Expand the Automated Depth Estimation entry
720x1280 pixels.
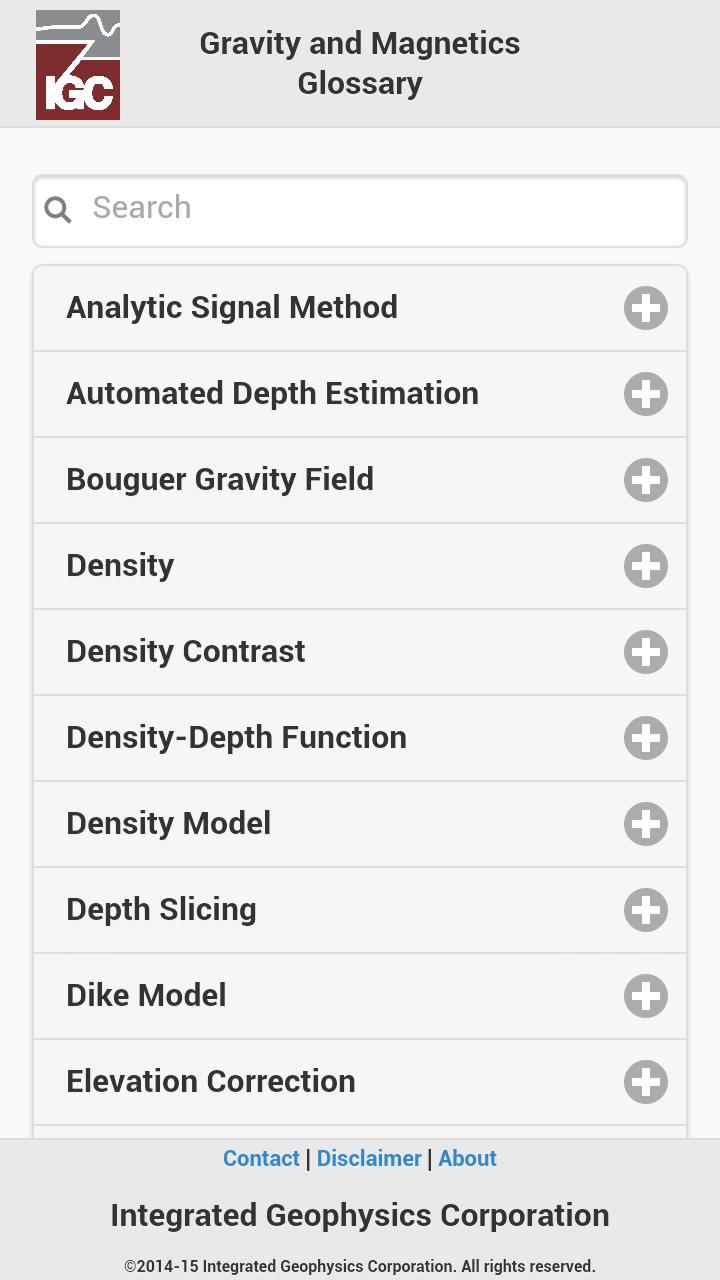click(x=645, y=394)
